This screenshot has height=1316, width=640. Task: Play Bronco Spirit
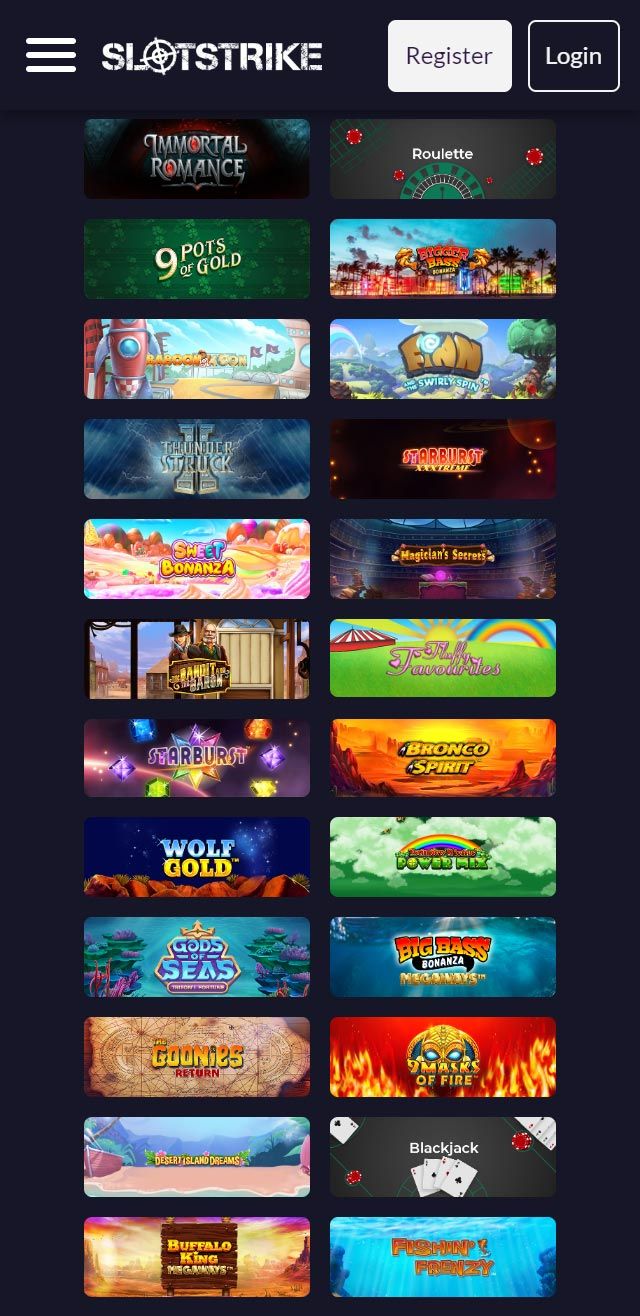point(443,758)
